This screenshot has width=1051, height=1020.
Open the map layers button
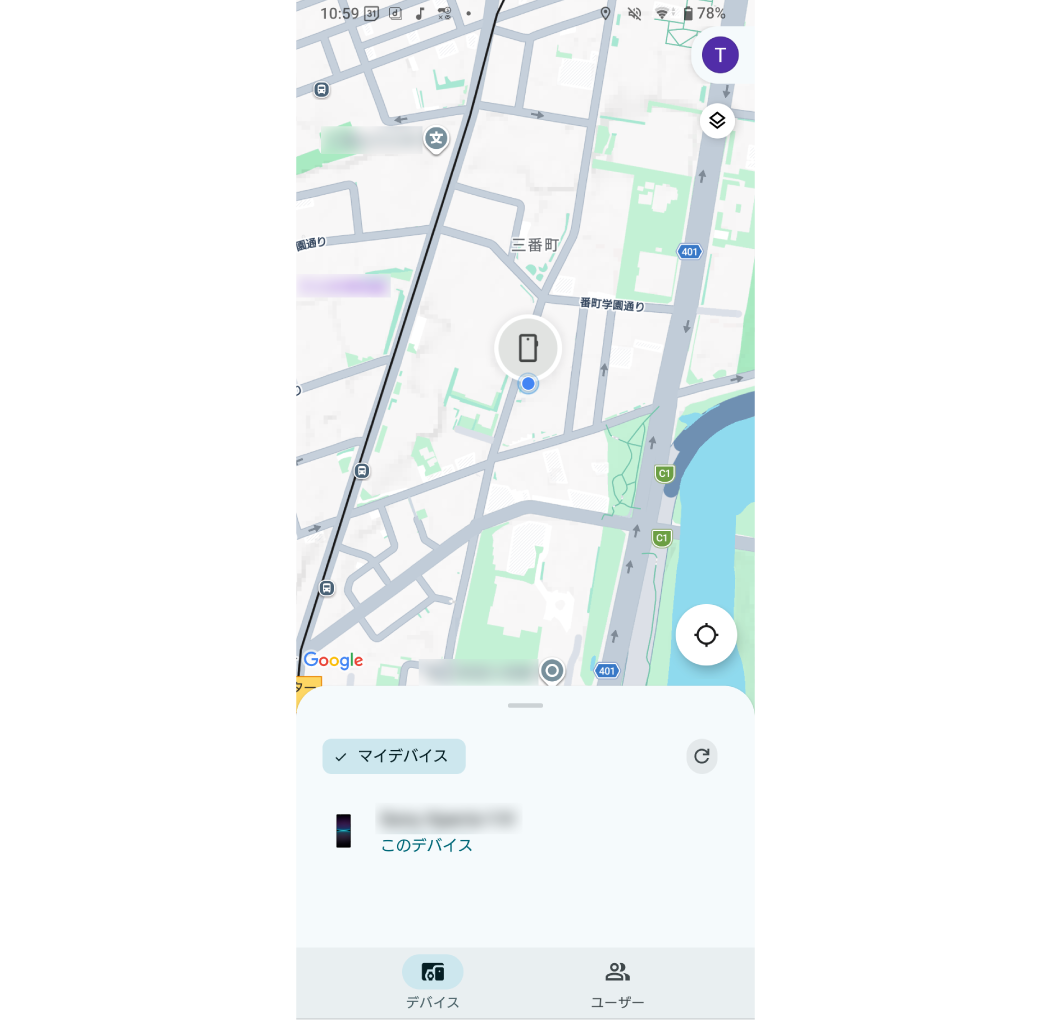[x=717, y=121]
